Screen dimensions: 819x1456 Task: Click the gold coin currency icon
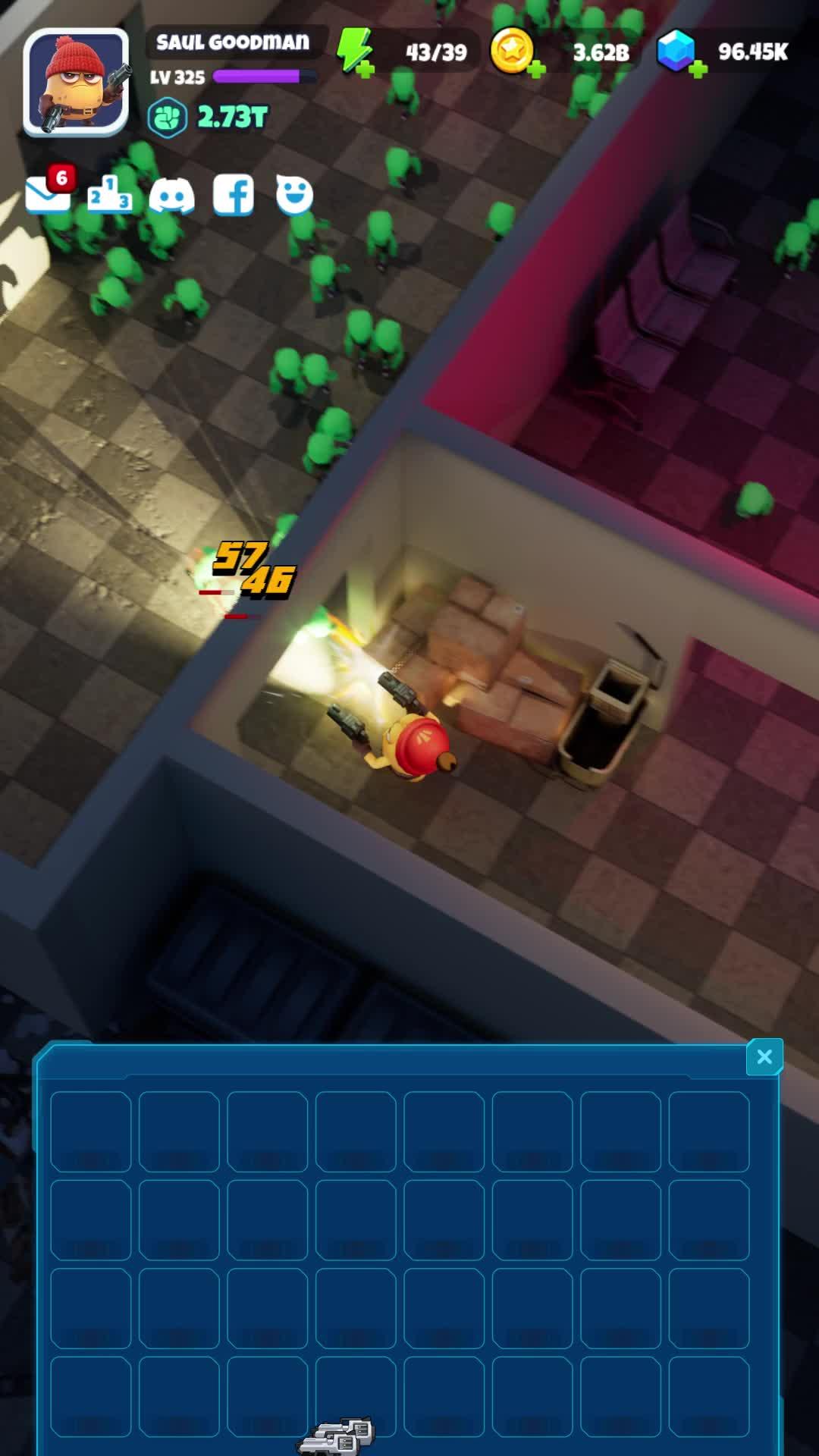point(513,50)
